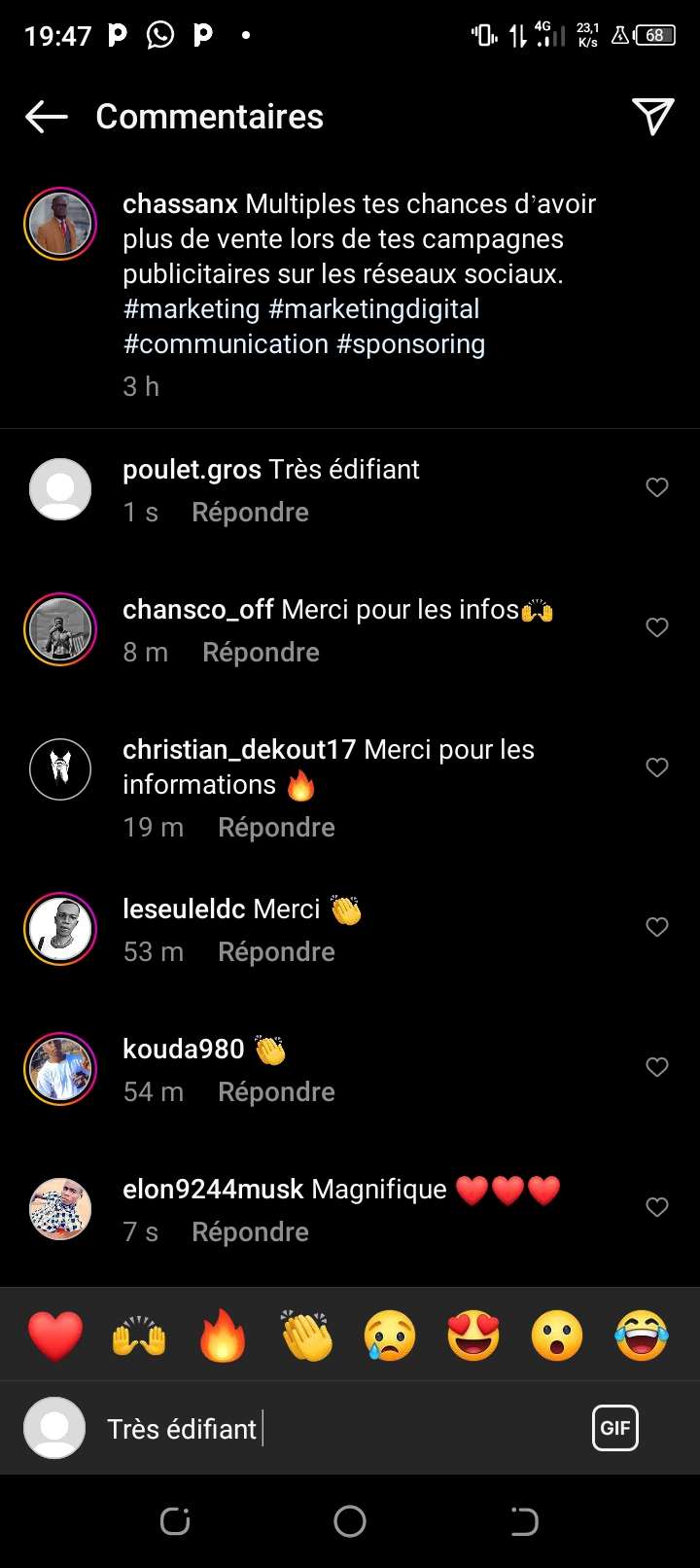Reply to chansco_off

point(261,653)
